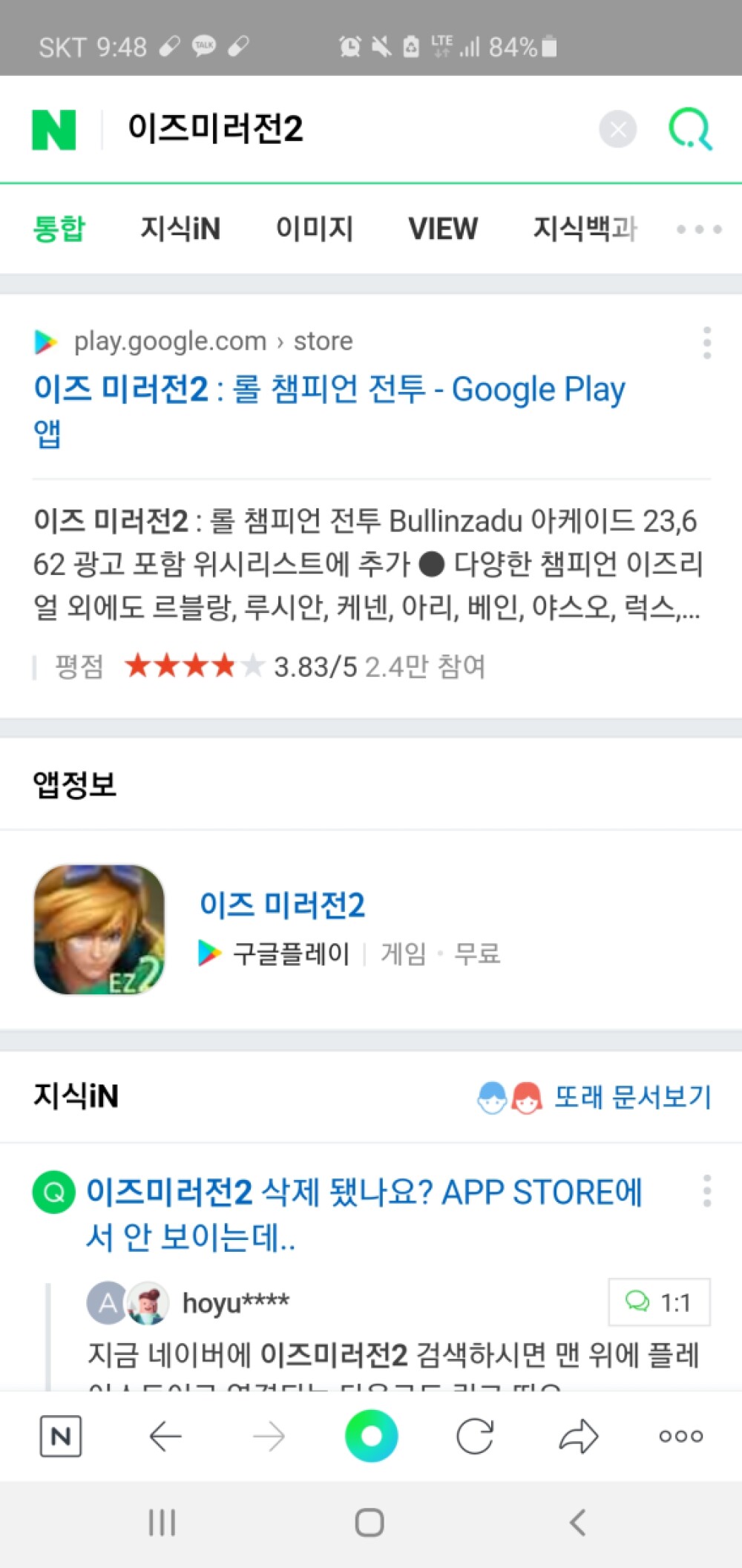Screen dimensions: 742x1568
Task: Show more search category tabs
Action: pos(699,229)
